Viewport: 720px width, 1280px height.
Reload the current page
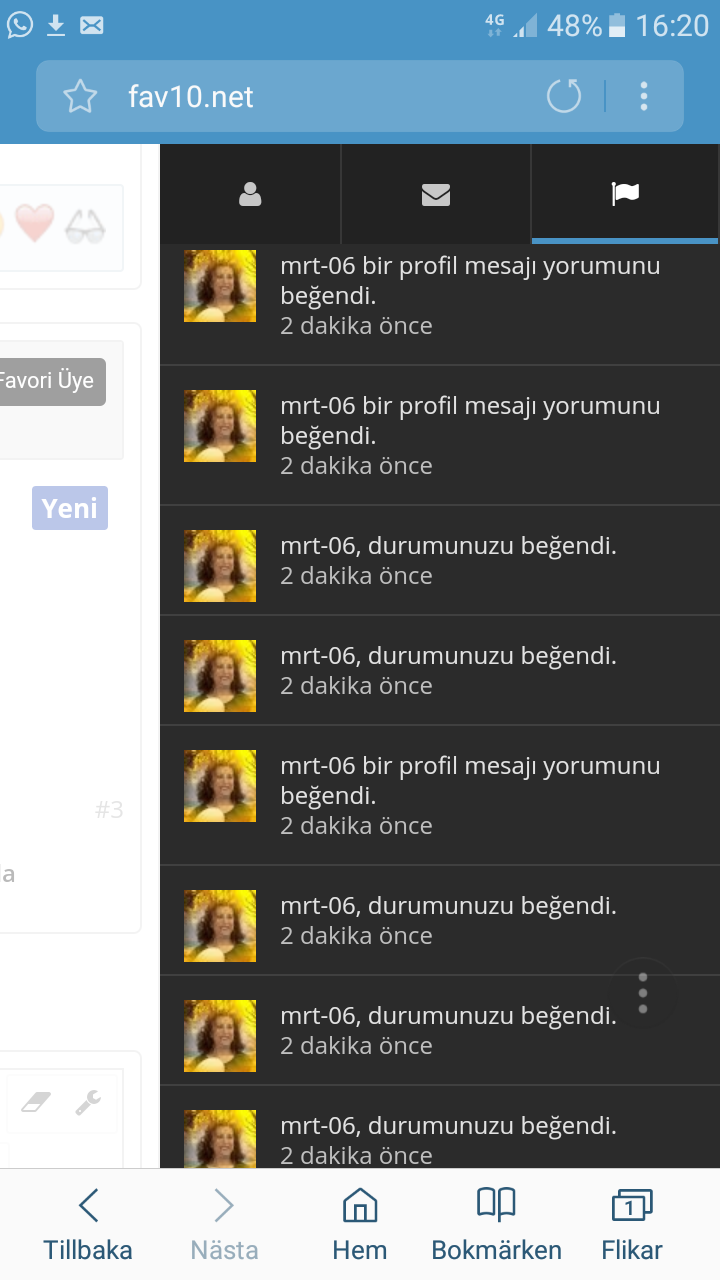(x=564, y=97)
